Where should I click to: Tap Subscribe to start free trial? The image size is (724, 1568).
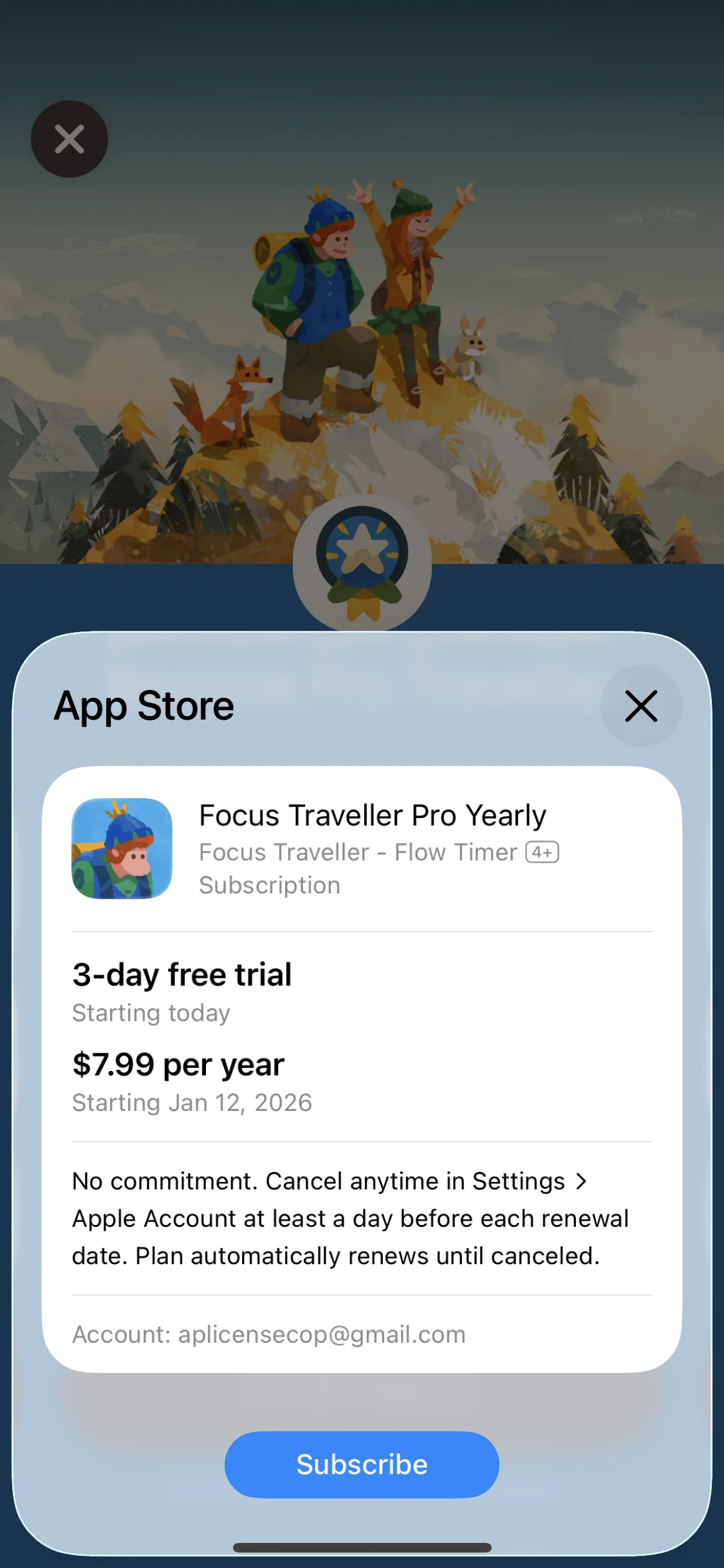coord(362,1464)
